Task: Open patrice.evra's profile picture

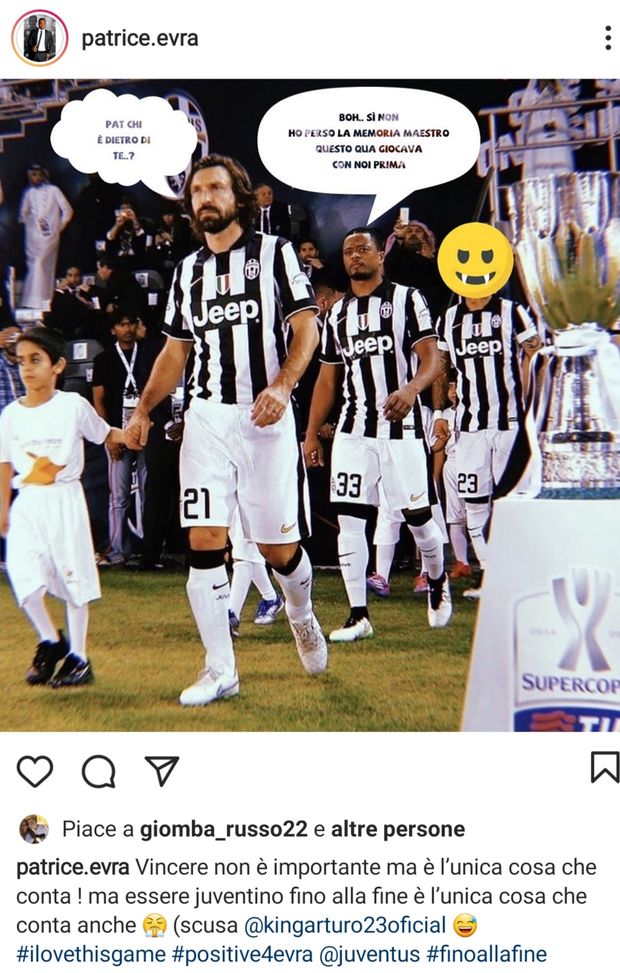Action: point(39,38)
